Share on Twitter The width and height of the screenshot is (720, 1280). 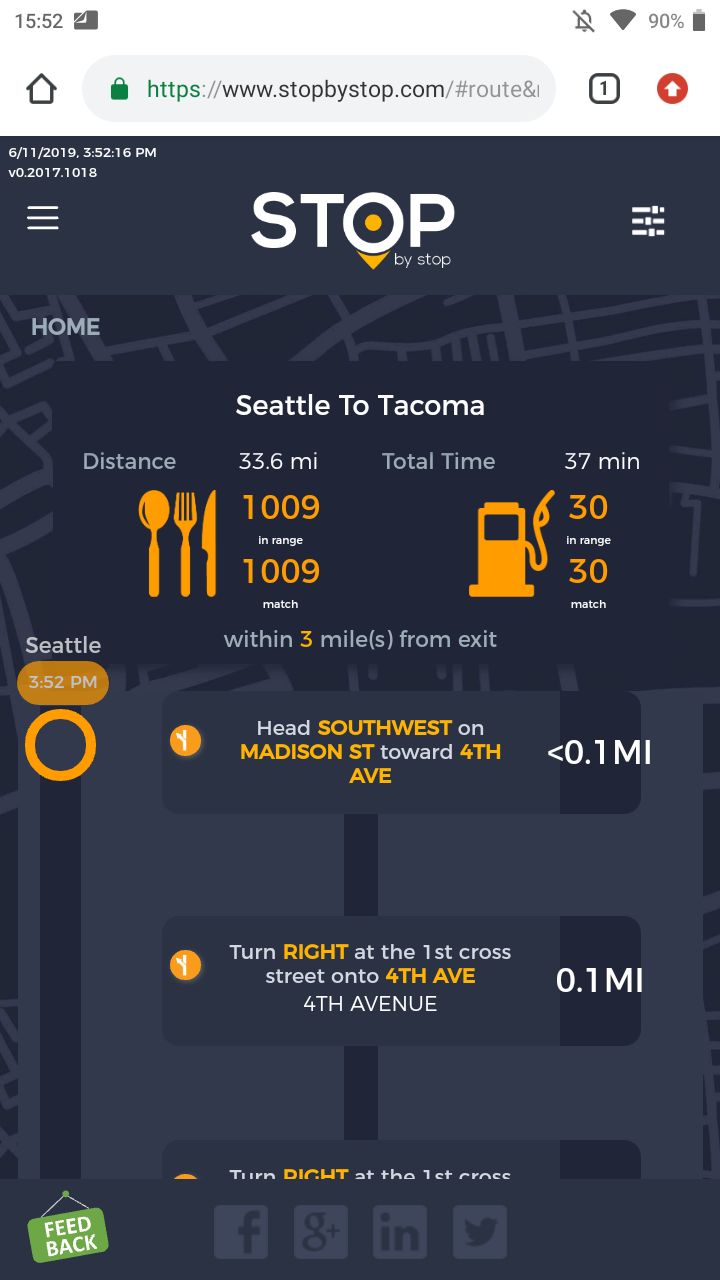tap(480, 1232)
